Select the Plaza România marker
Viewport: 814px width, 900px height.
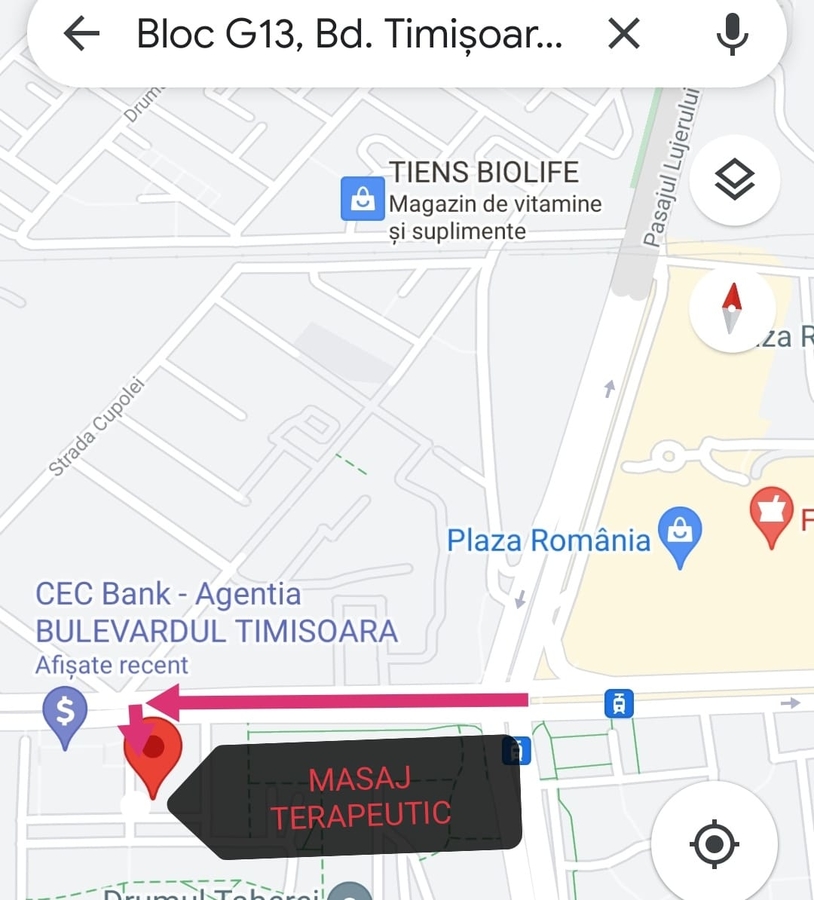click(680, 533)
